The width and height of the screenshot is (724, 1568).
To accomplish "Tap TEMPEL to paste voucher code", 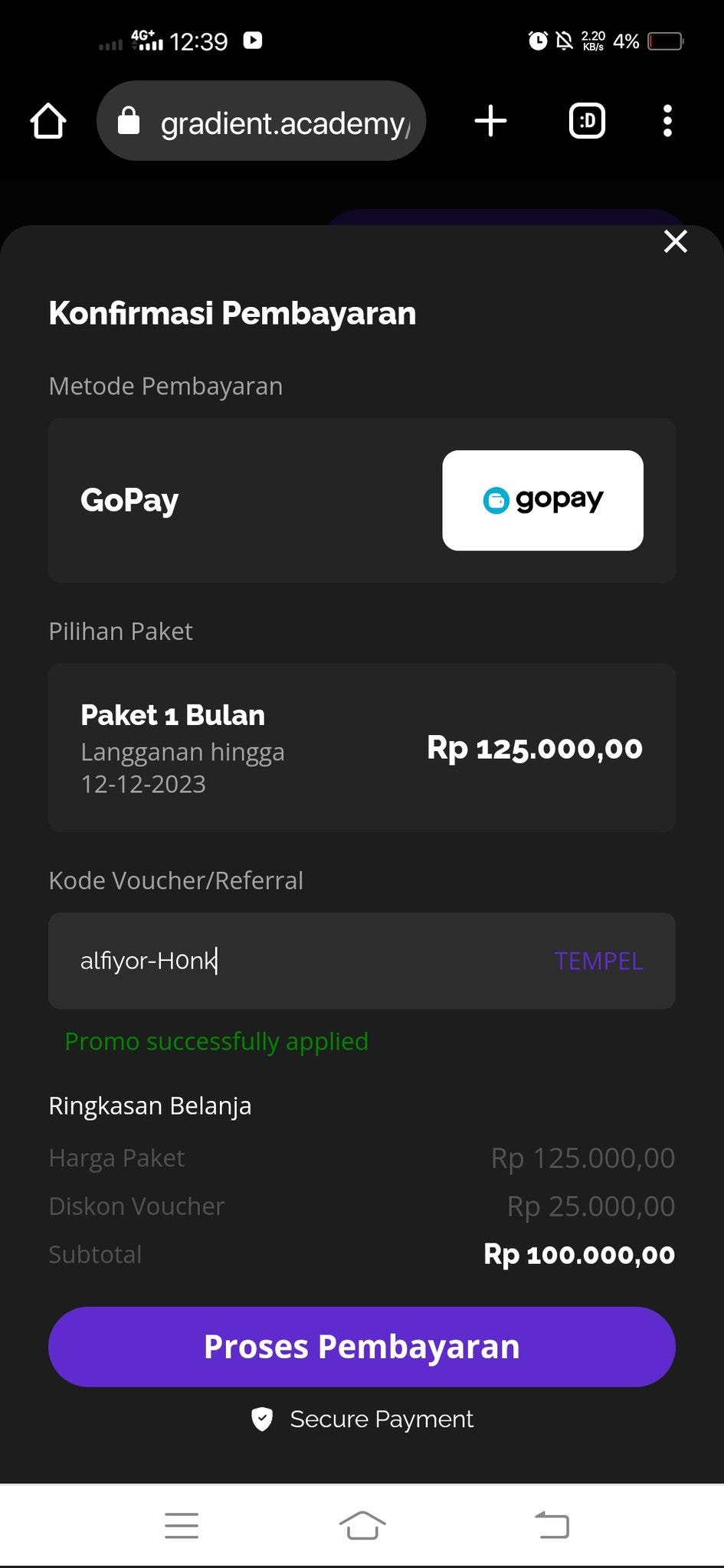I will (x=598, y=961).
